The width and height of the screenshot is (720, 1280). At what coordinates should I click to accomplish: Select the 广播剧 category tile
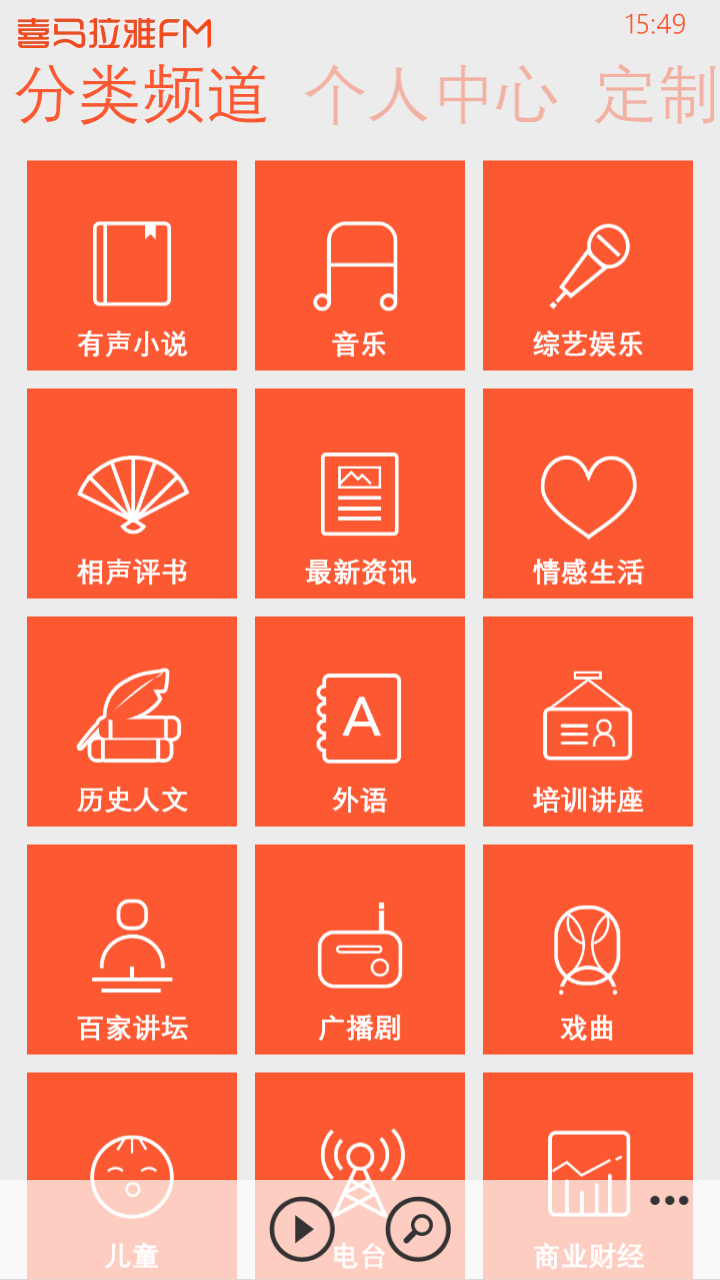360,950
